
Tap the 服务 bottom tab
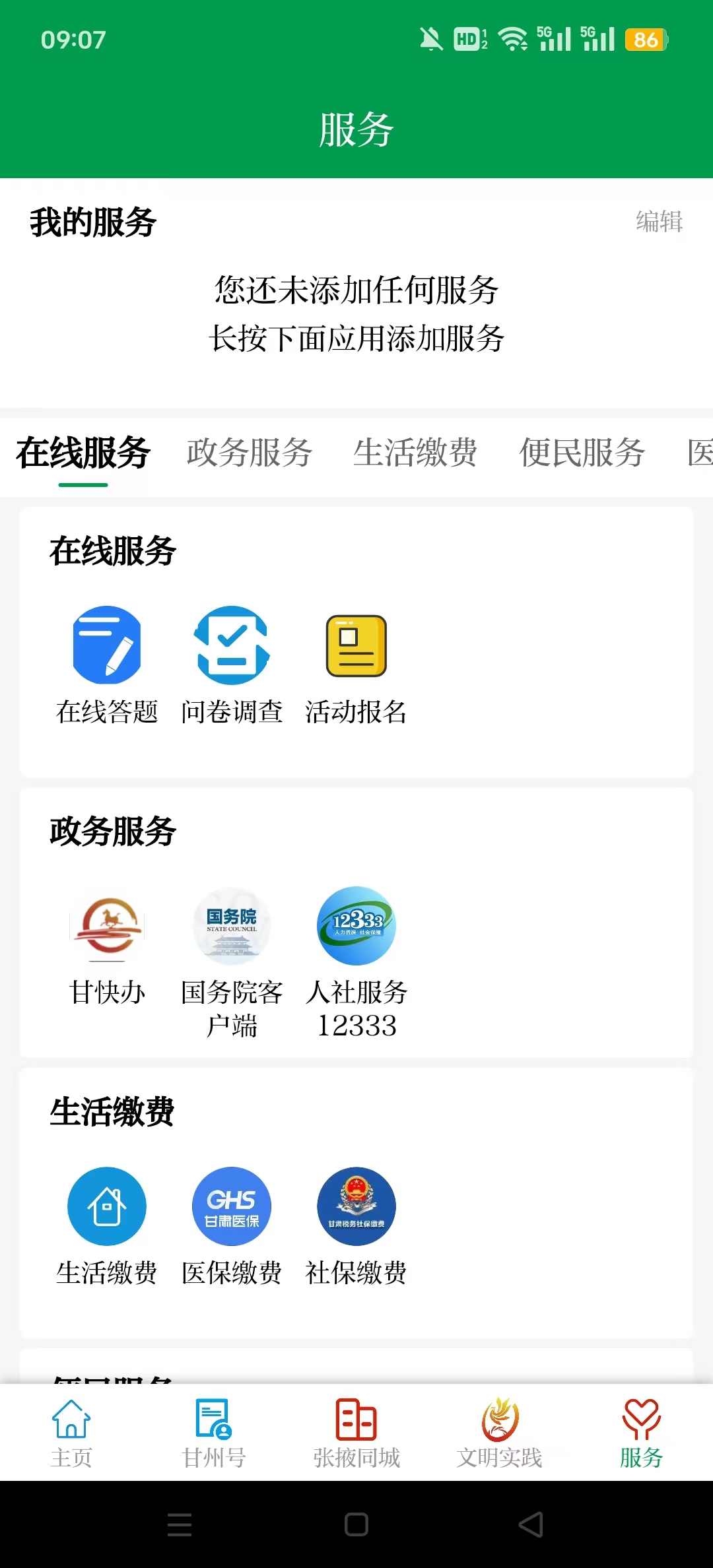click(x=641, y=1432)
